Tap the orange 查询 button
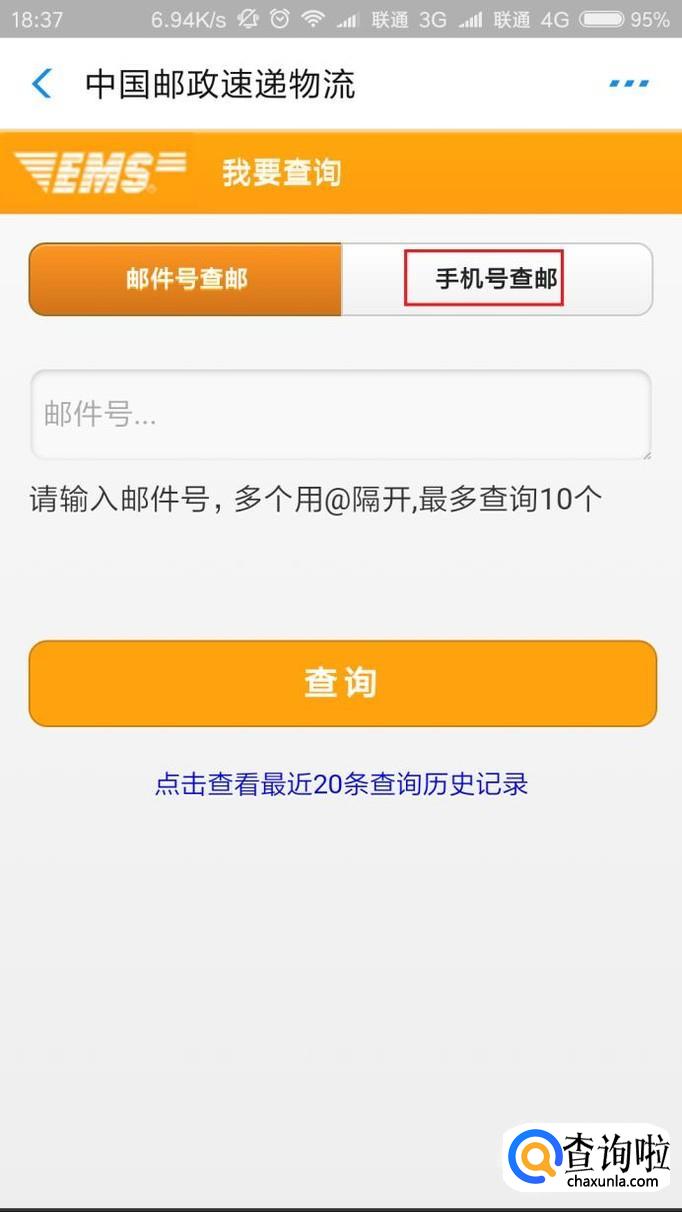 point(342,683)
